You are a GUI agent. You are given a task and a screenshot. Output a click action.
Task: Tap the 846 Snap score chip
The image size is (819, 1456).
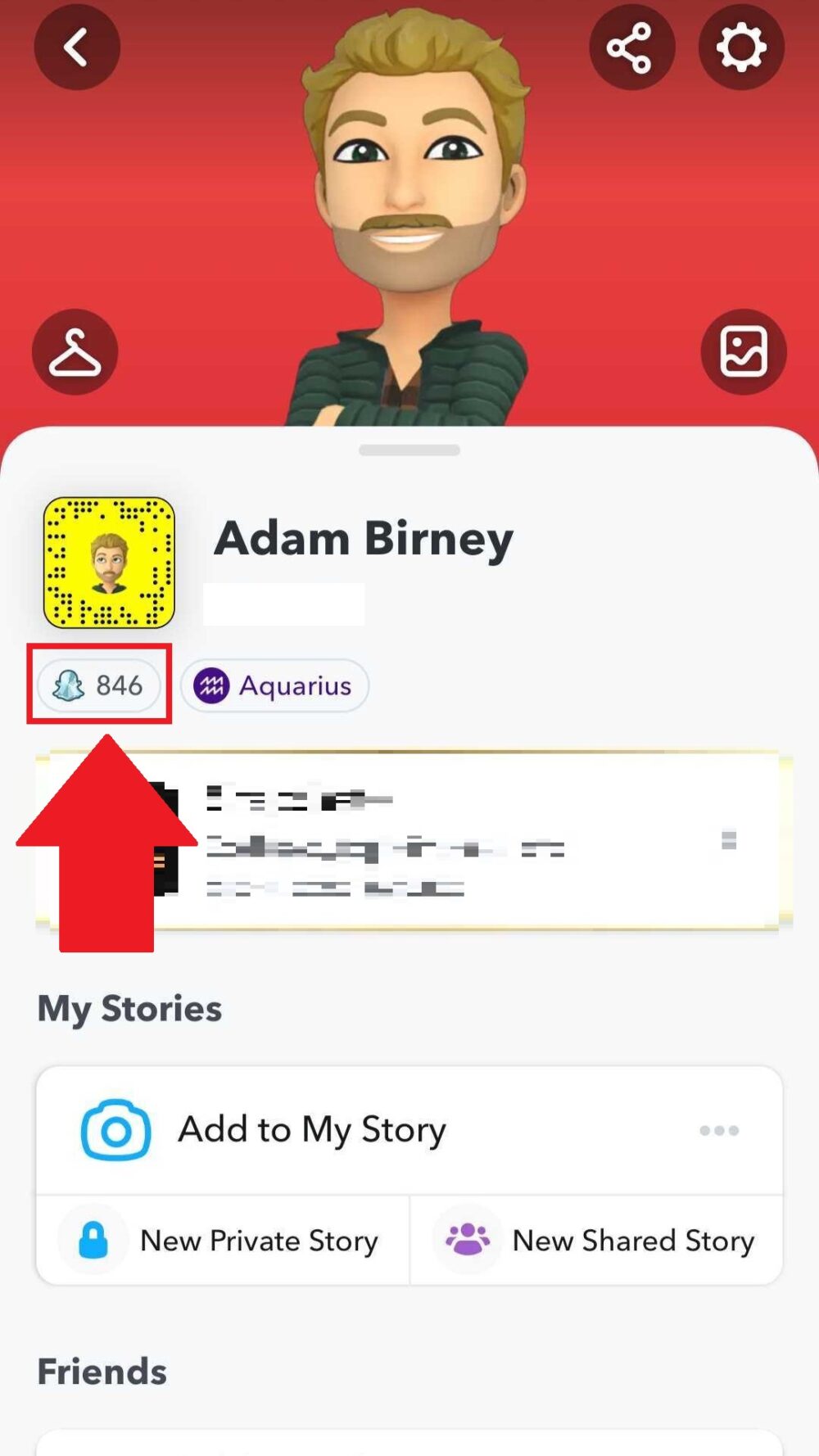(x=99, y=685)
